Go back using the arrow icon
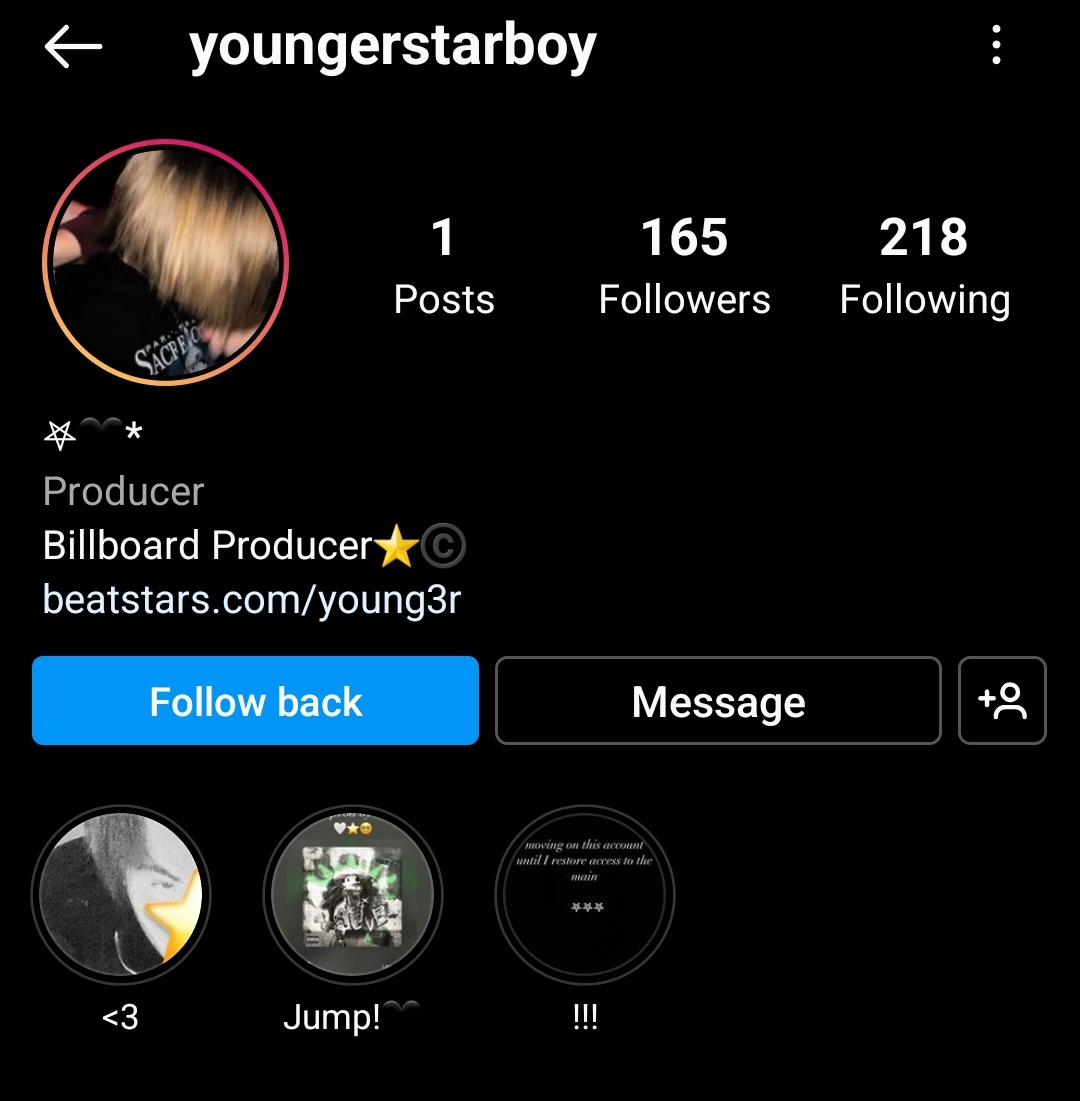The image size is (1080, 1101). [x=74, y=47]
